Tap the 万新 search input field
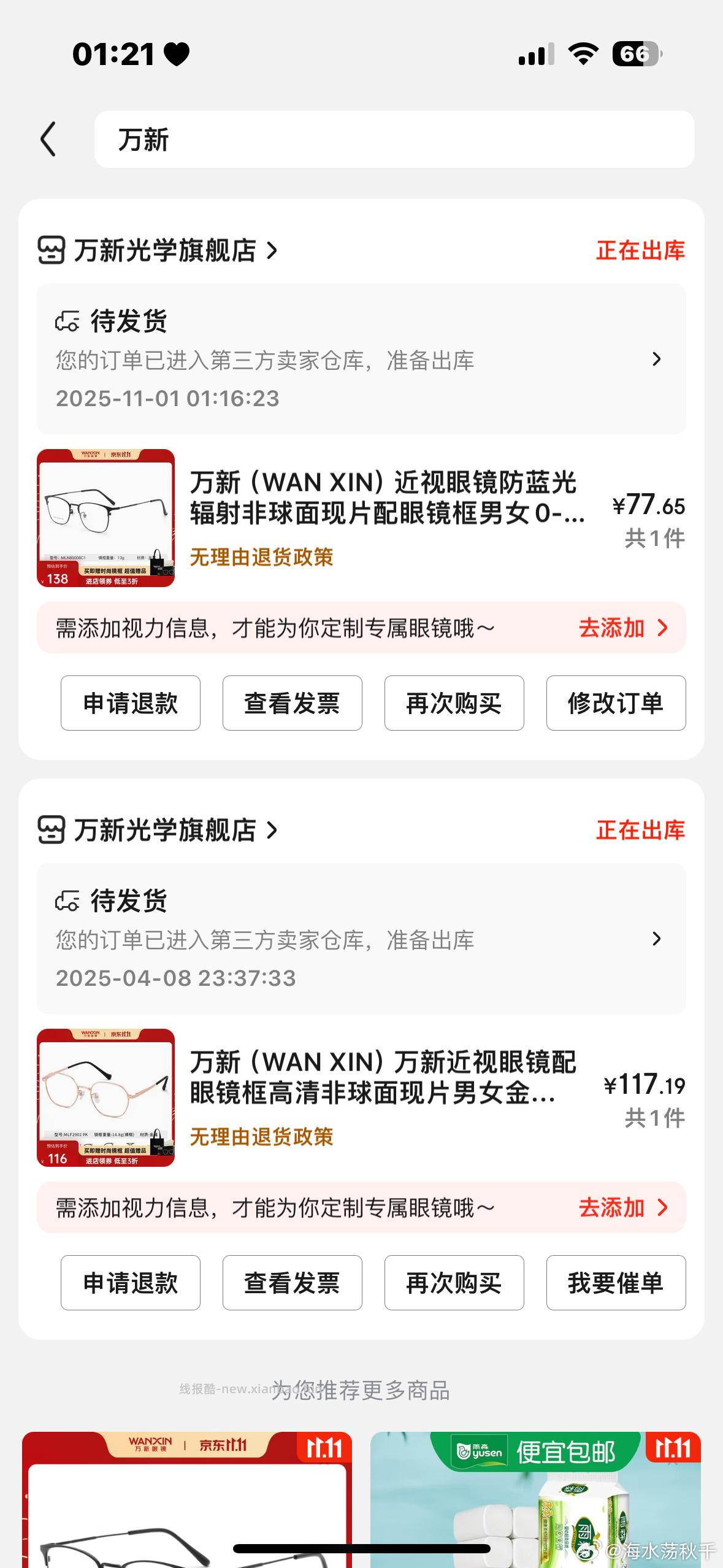The image size is (723, 1568). point(392,140)
